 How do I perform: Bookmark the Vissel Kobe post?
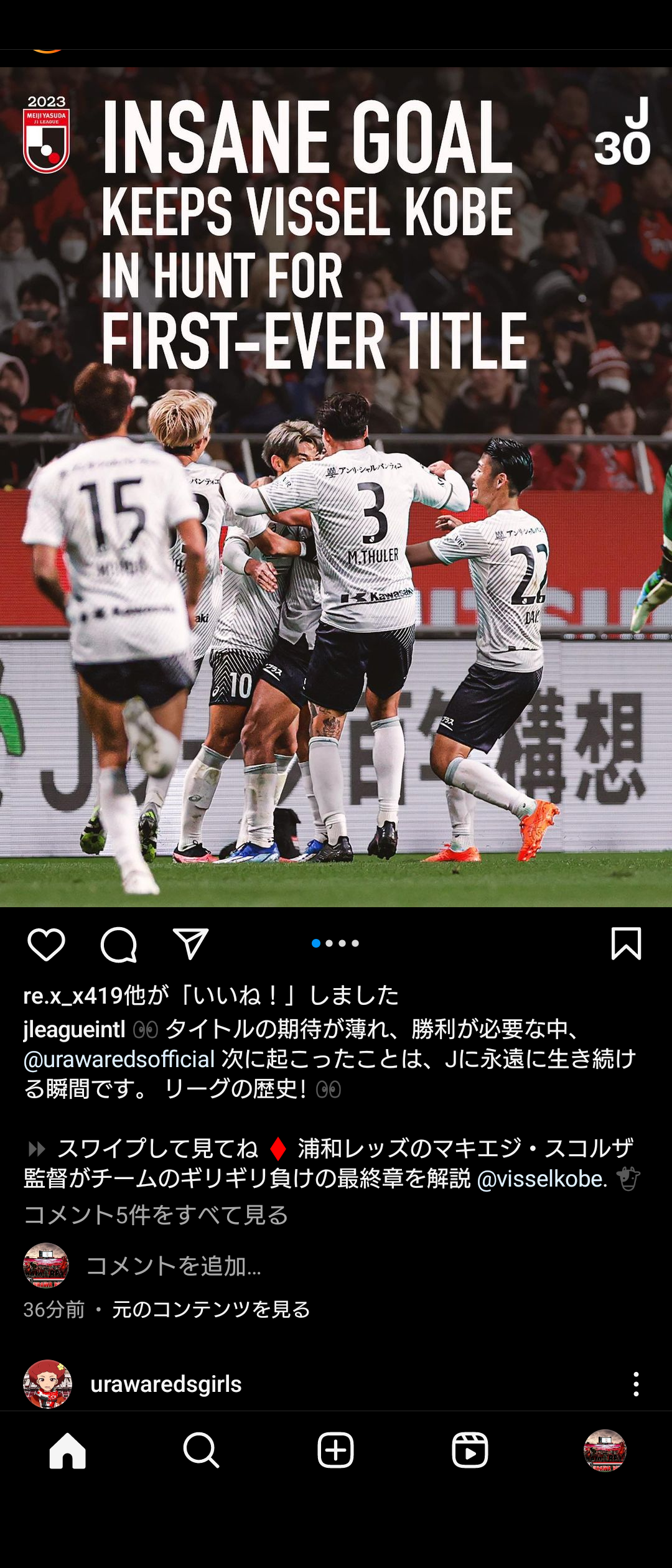[625, 944]
